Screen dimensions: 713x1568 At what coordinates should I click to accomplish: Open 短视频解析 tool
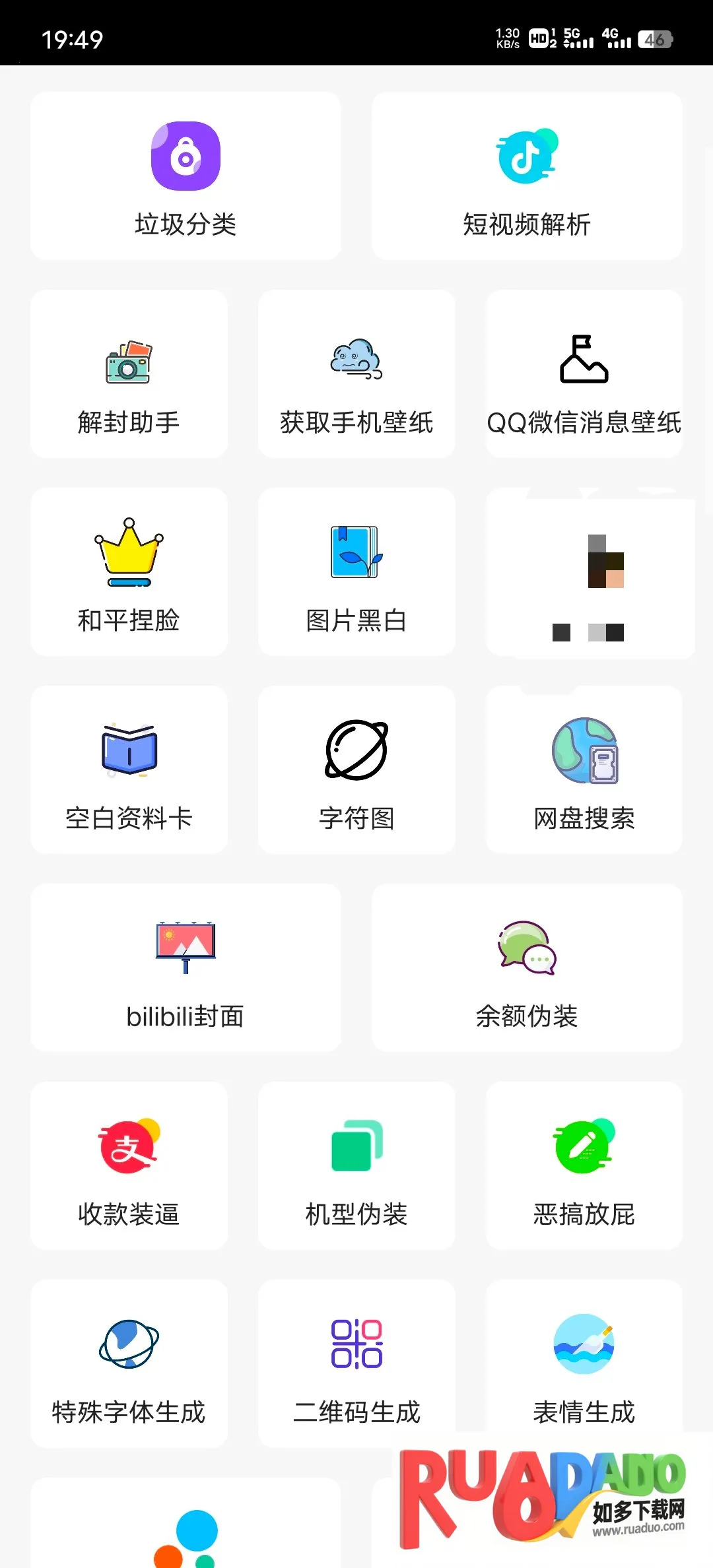[526, 176]
